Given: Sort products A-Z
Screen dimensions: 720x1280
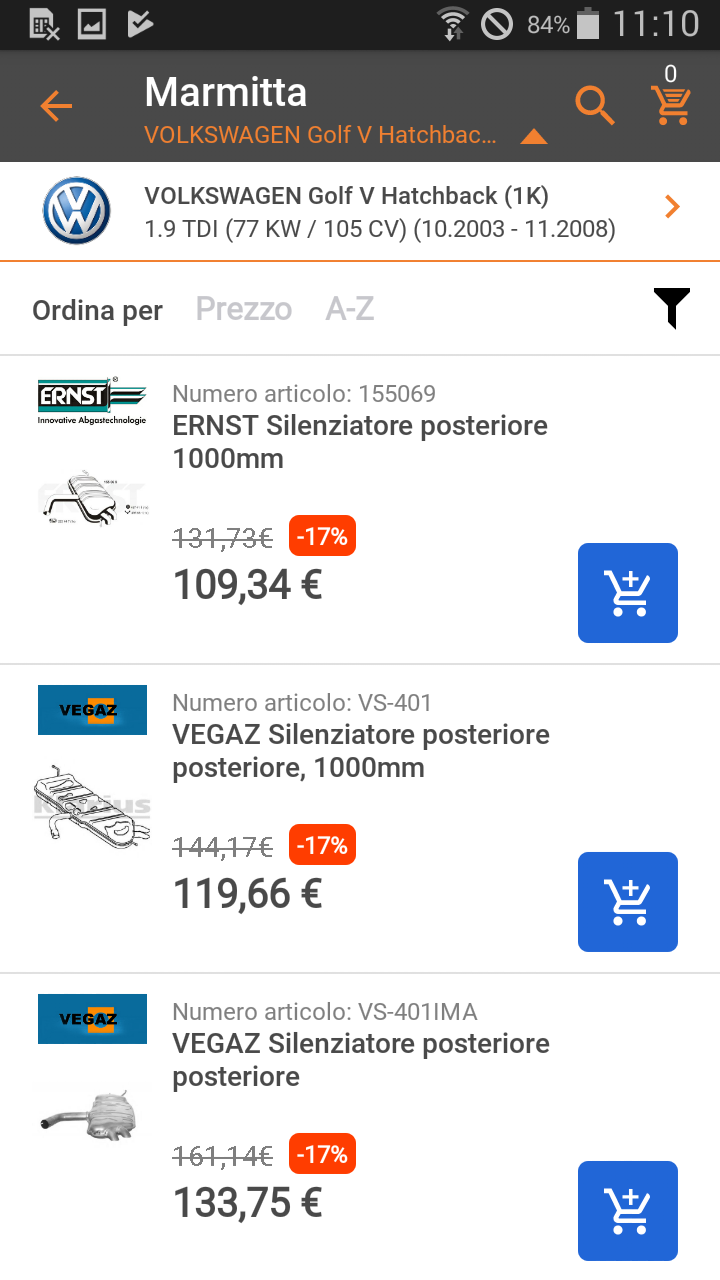Looking at the screenshot, I should pyautogui.click(x=350, y=309).
